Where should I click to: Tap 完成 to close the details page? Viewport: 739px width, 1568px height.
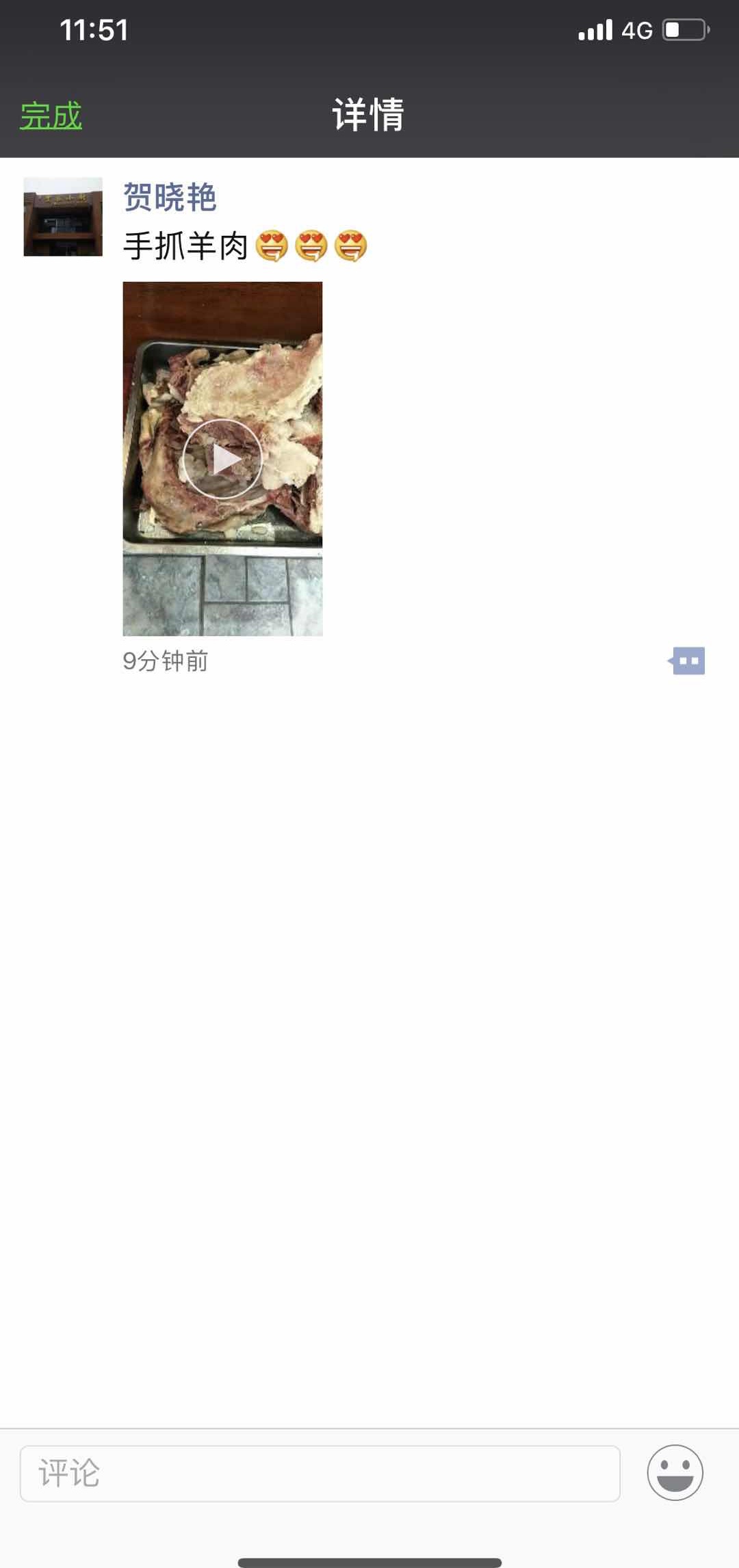coord(51,116)
